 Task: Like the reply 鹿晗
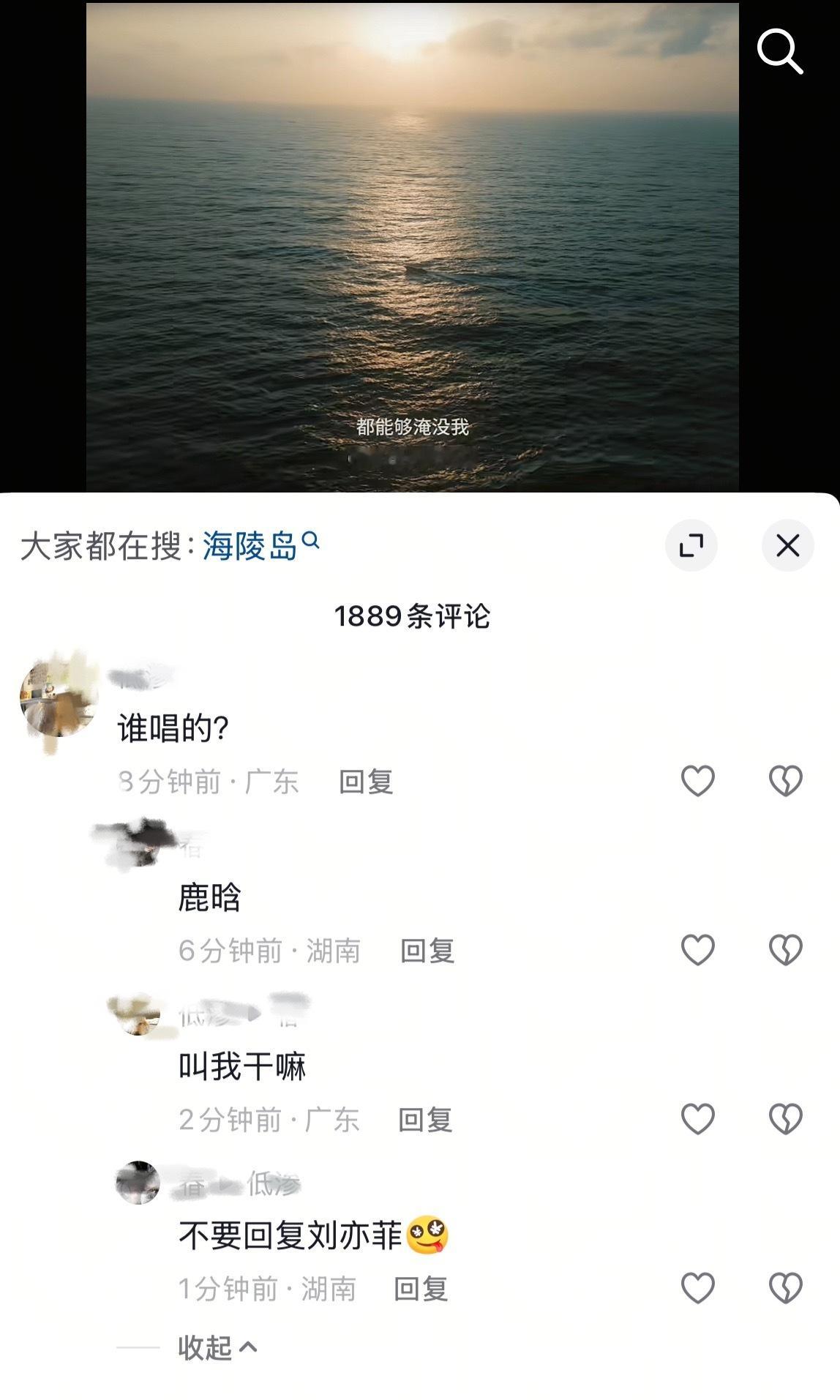(697, 948)
